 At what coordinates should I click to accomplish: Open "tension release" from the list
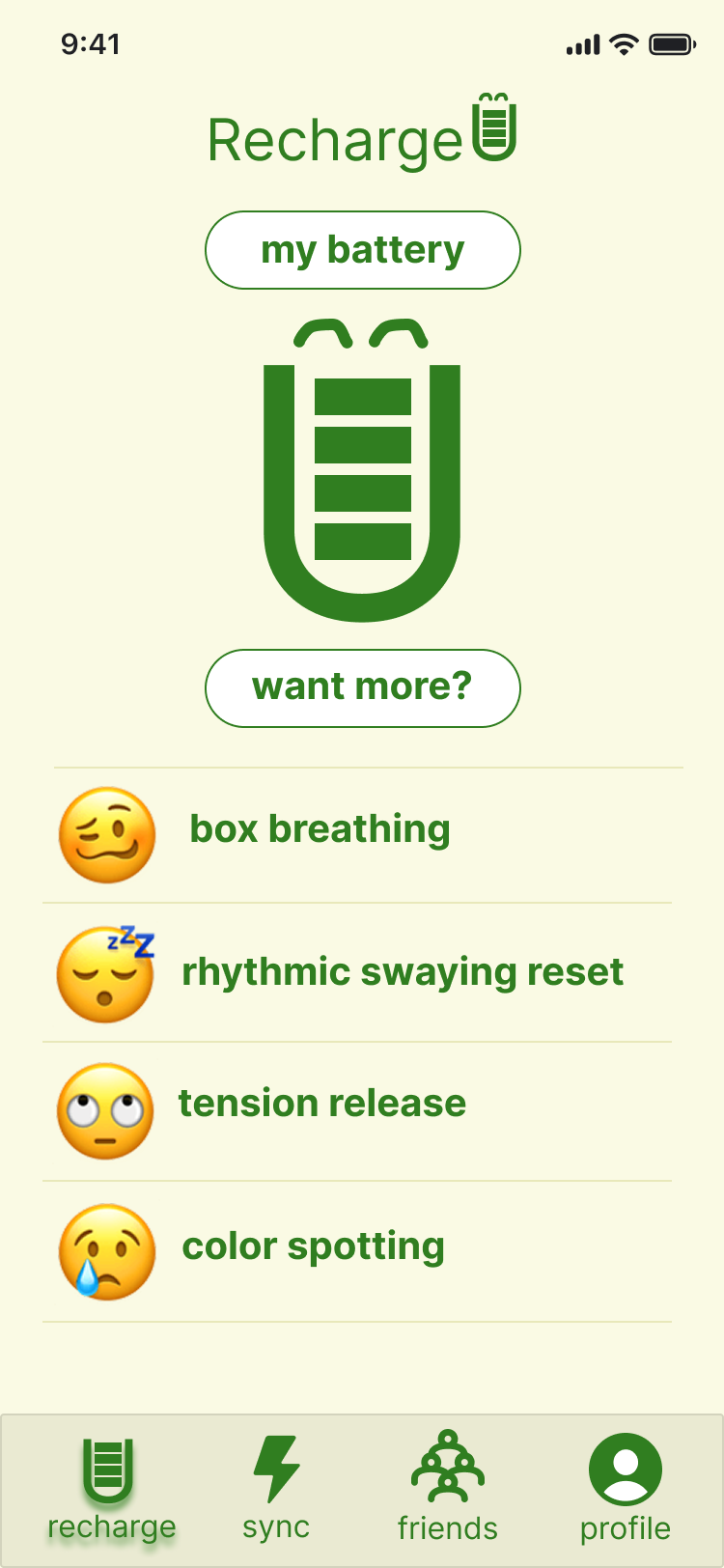click(322, 1102)
